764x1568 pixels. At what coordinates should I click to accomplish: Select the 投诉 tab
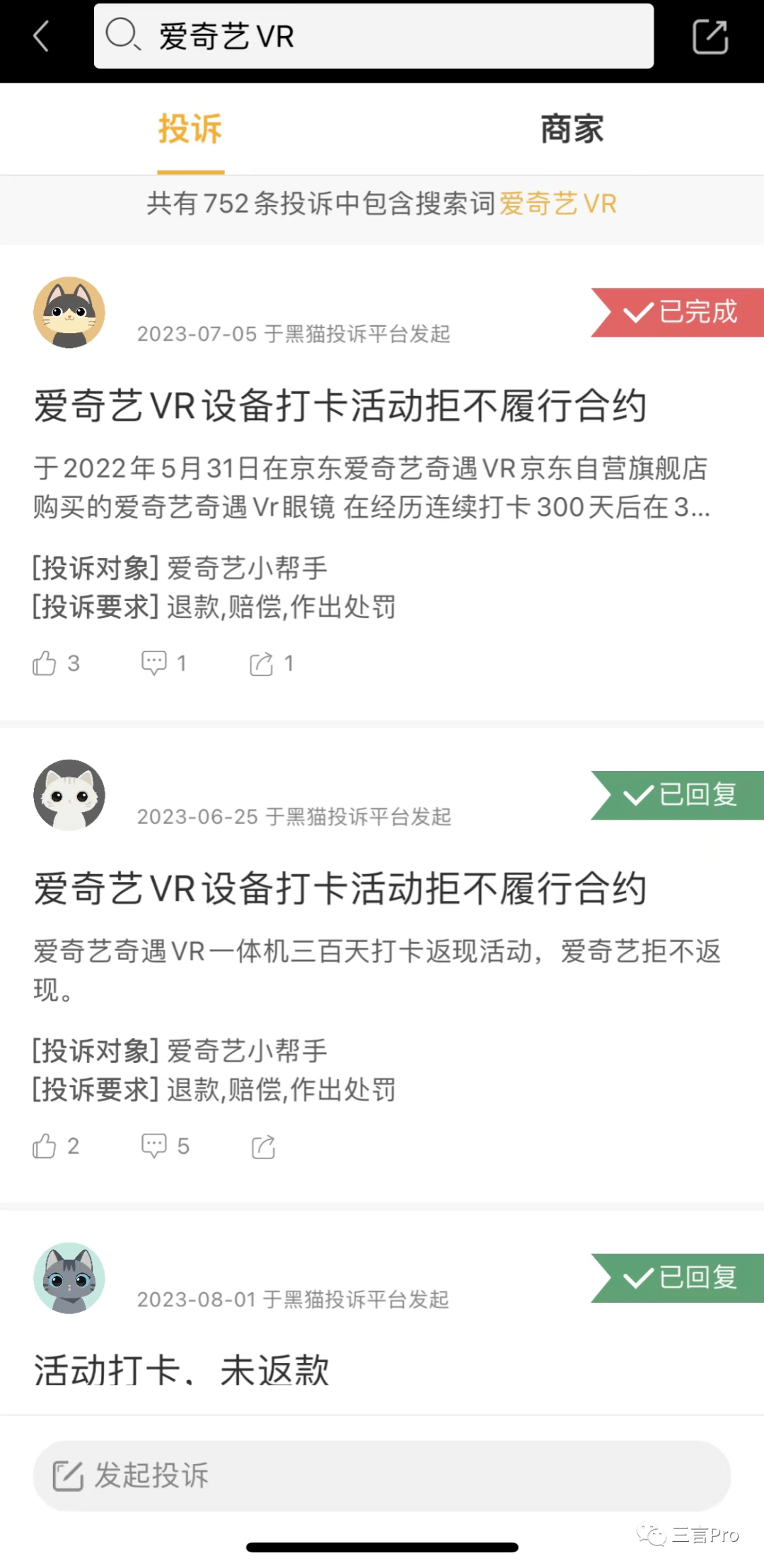(x=190, y=129)
